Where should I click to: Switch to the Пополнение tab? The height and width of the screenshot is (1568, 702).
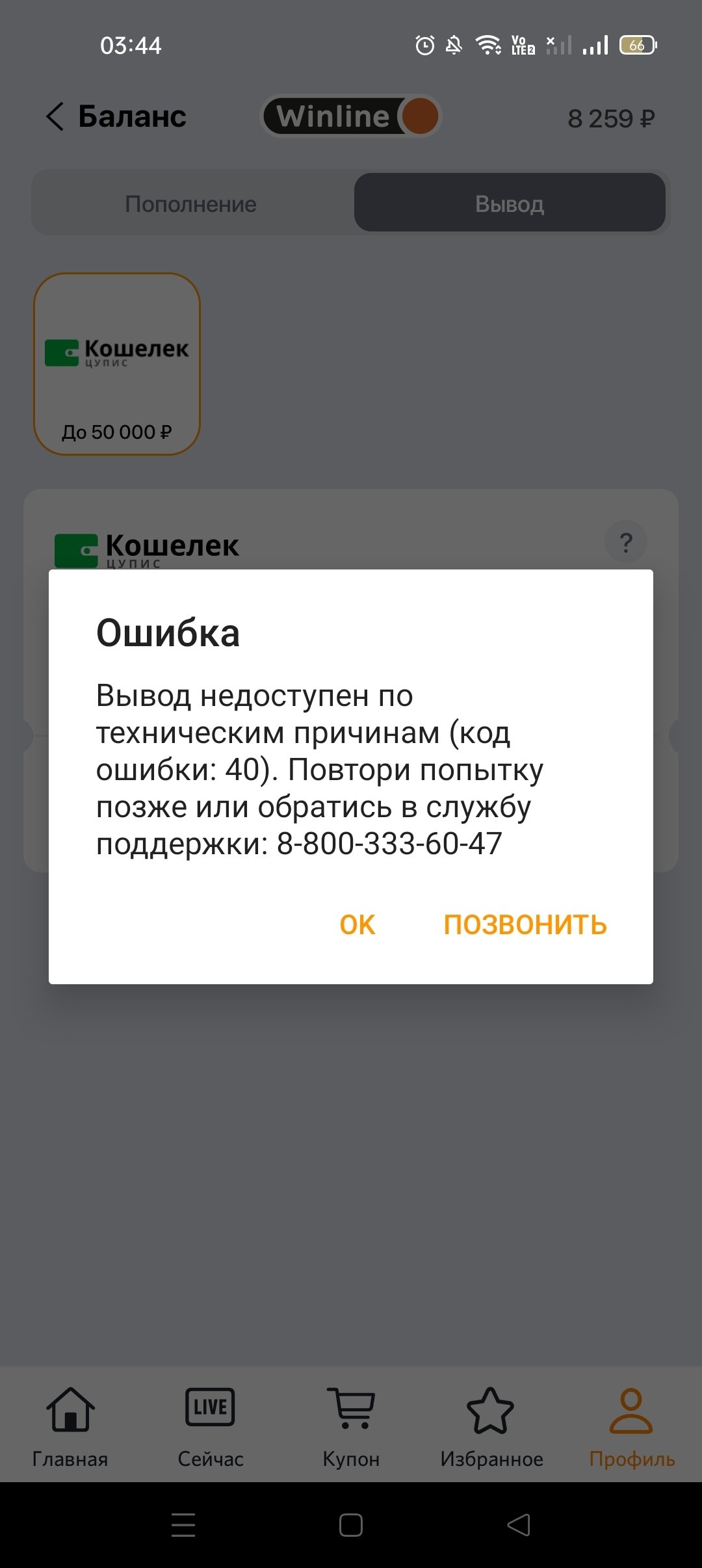click(191, 204)
